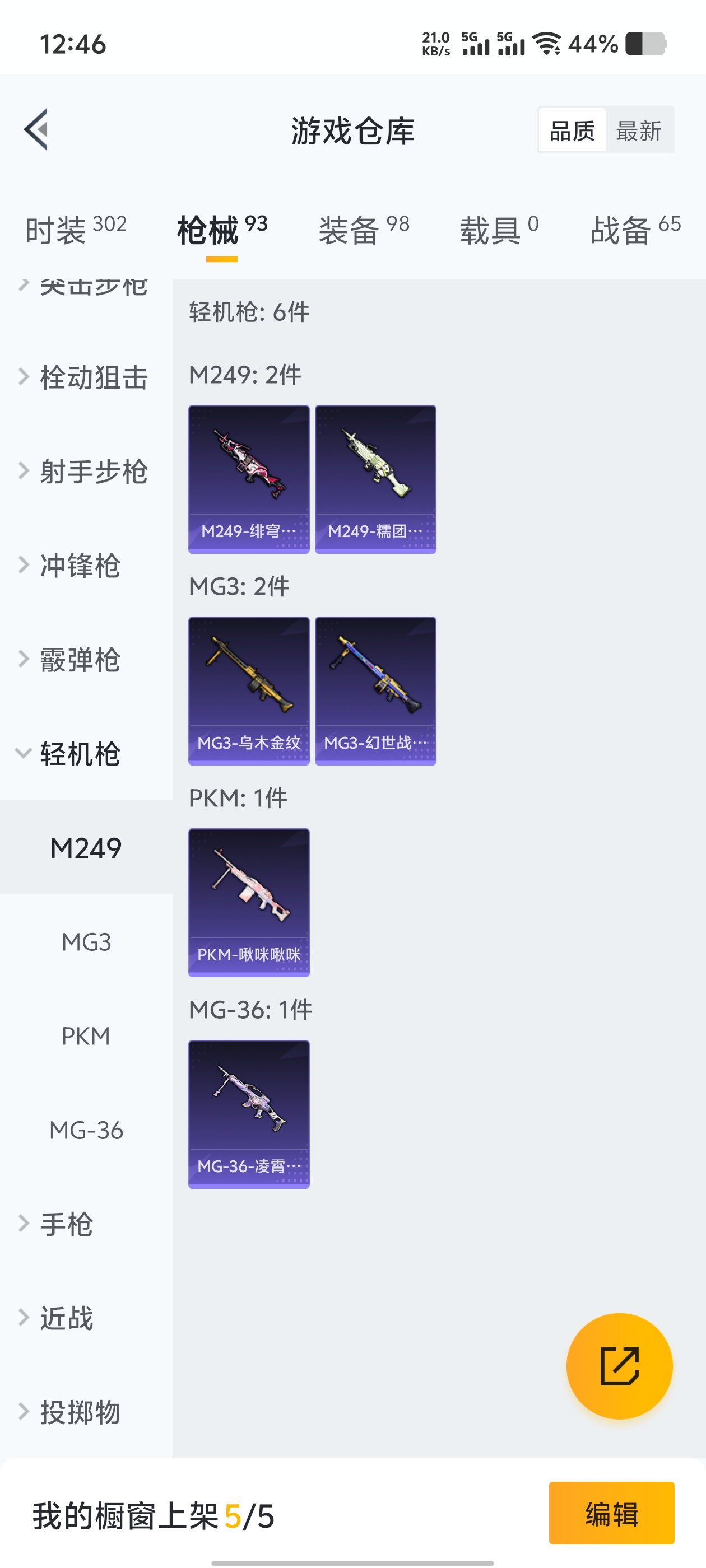Select PKM in the sidebar

(86, 1036)
